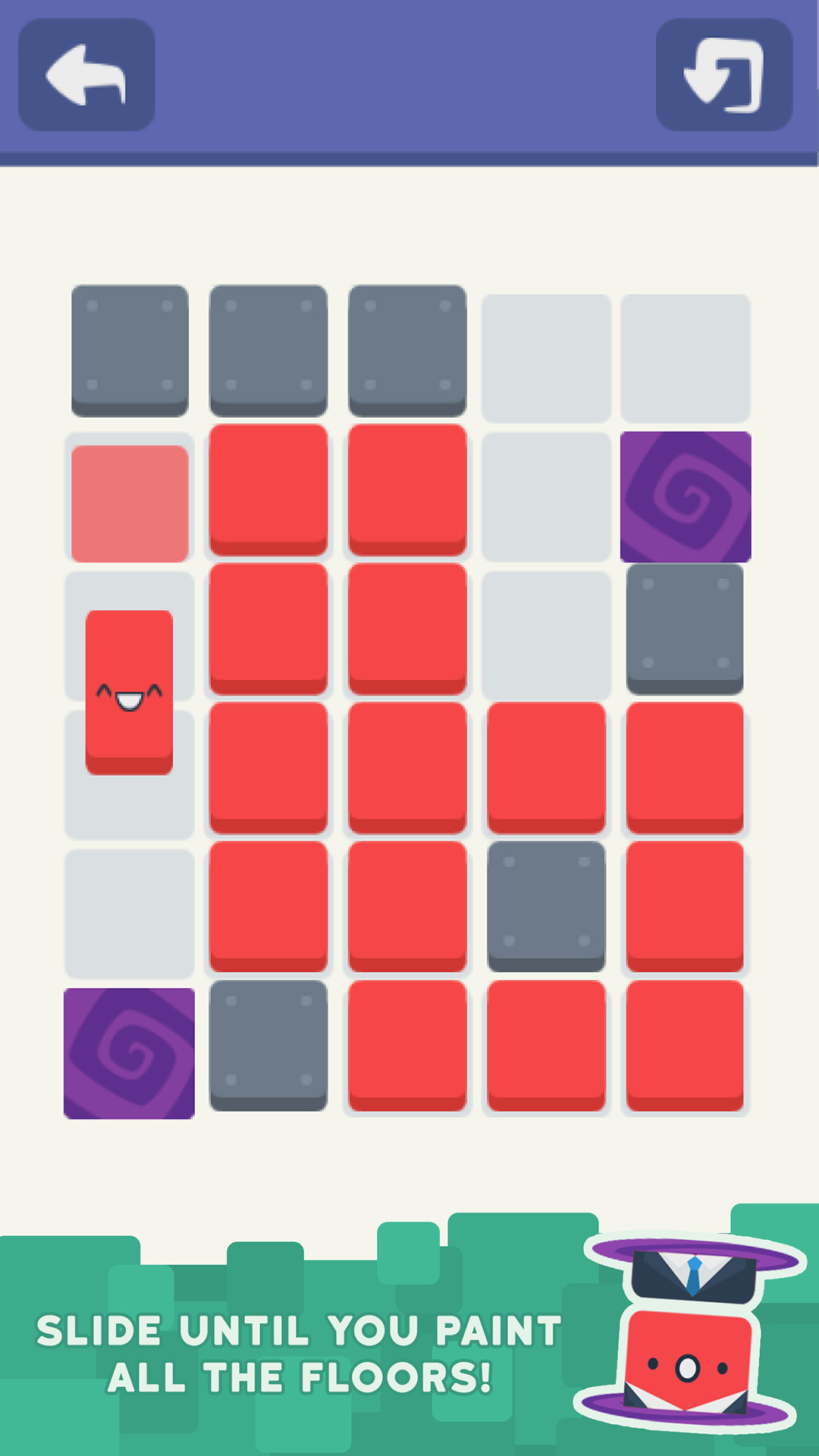Click the purple header bar at the top

click(x=409, y=80)
